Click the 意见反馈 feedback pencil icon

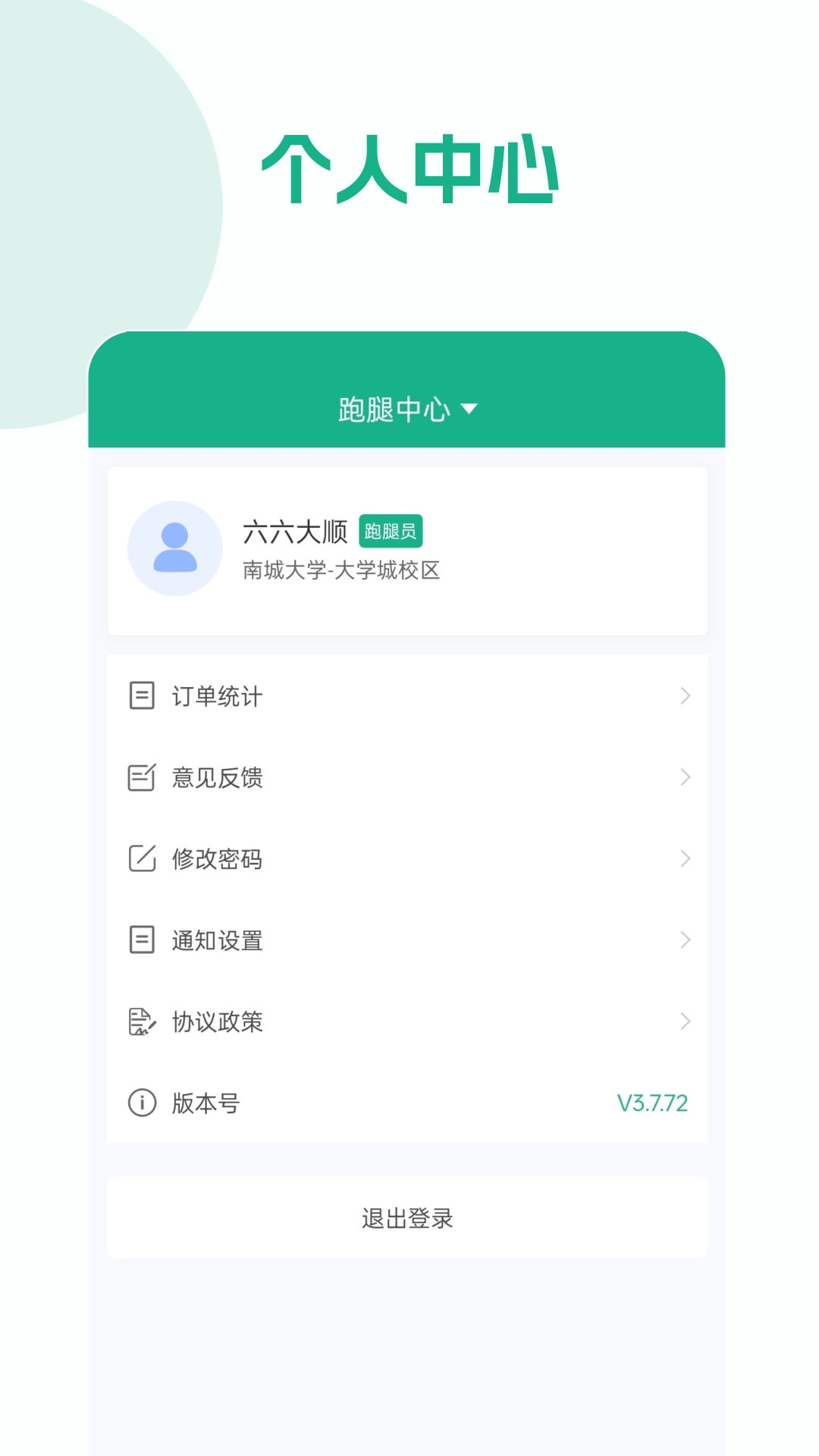point(141,777)
